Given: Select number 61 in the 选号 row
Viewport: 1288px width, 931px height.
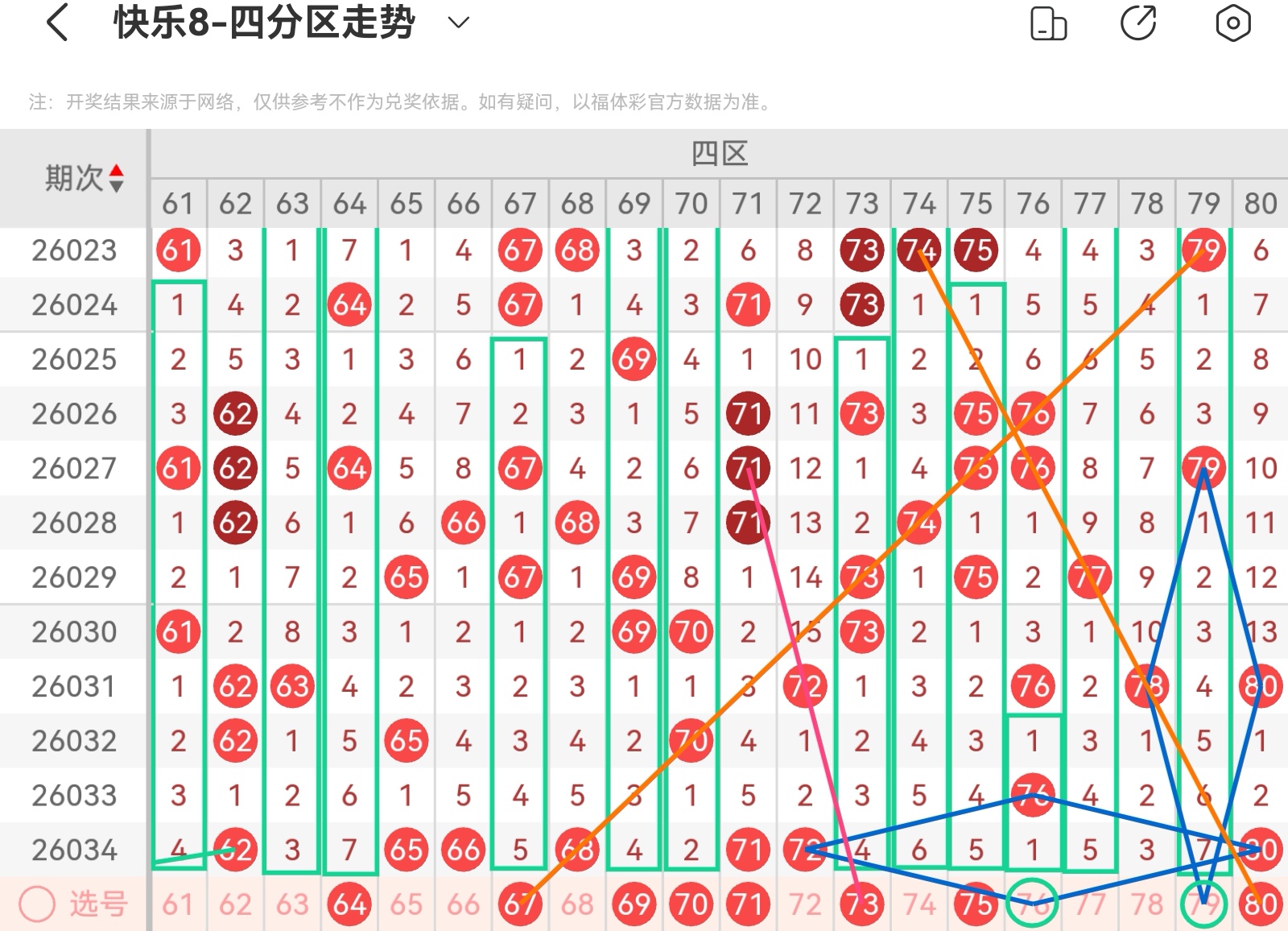Looking at the screenshot, I should pos(178,904).
